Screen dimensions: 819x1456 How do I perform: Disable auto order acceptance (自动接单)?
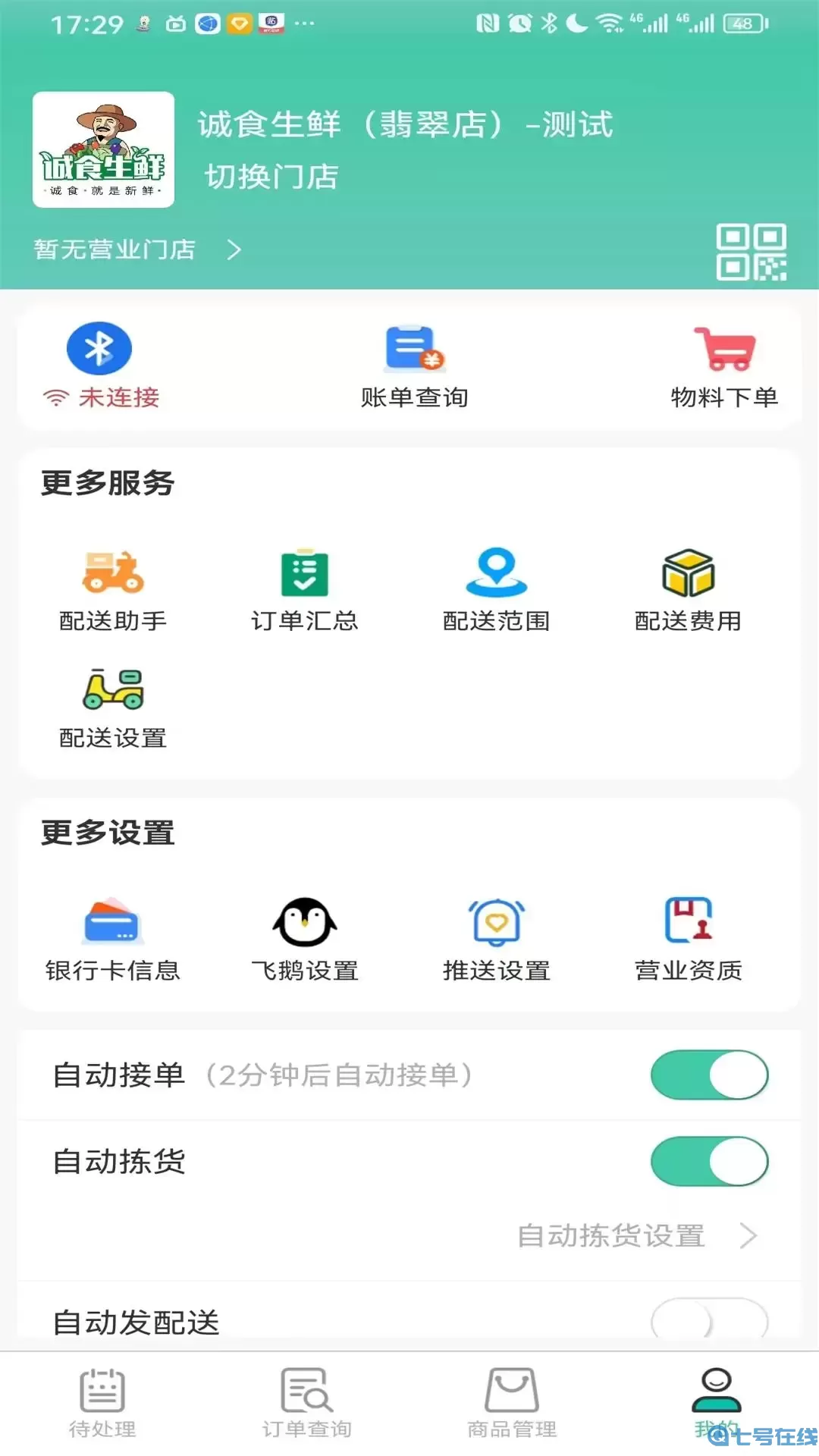point(708,1075)
